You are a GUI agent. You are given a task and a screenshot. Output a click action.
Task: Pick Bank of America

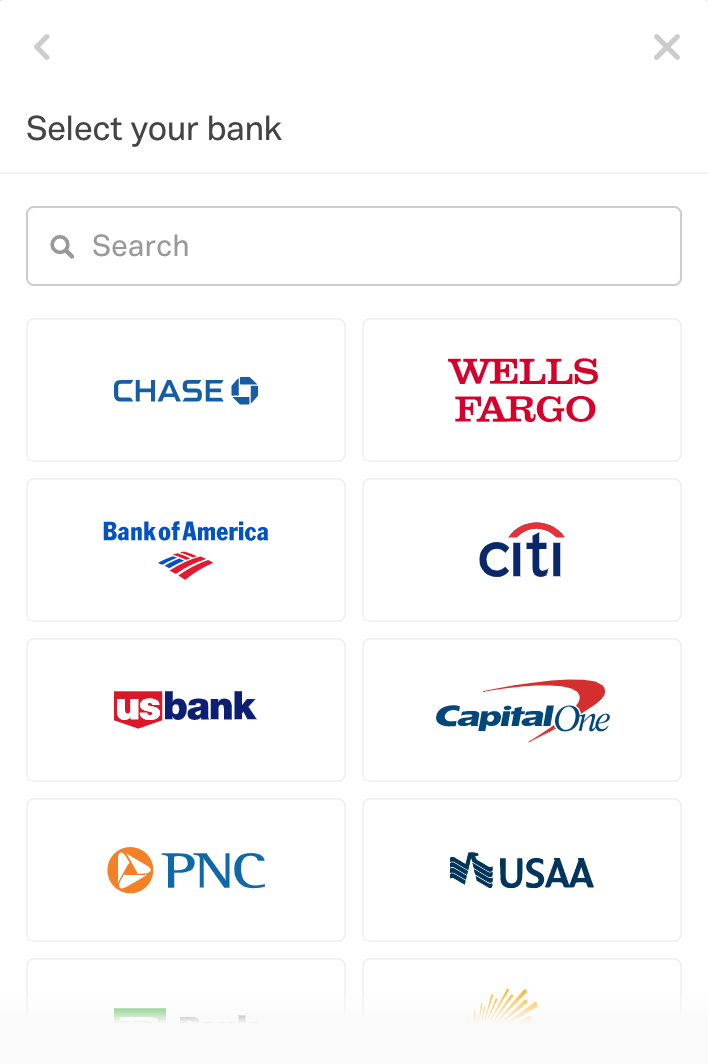186,550
